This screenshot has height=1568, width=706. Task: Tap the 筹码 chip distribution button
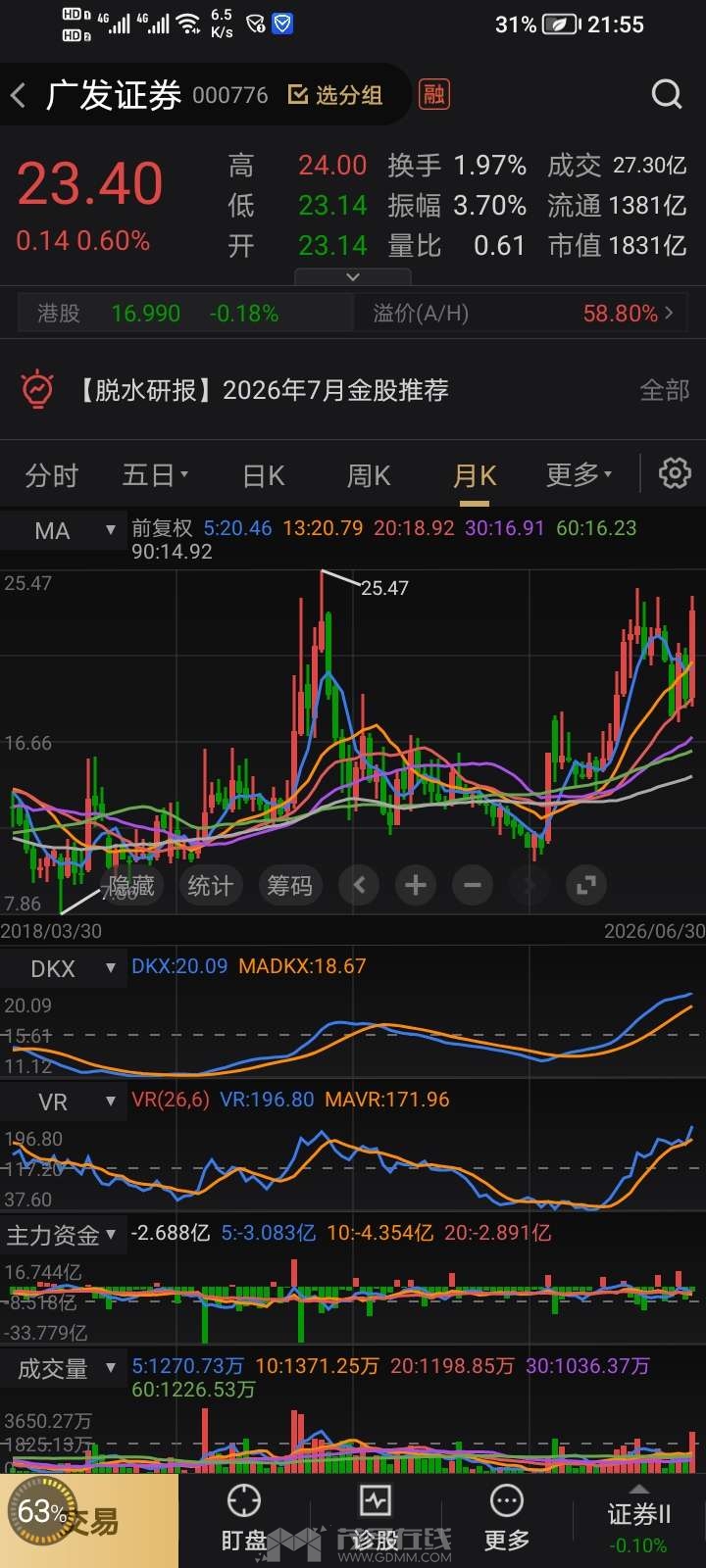point(290,886)
